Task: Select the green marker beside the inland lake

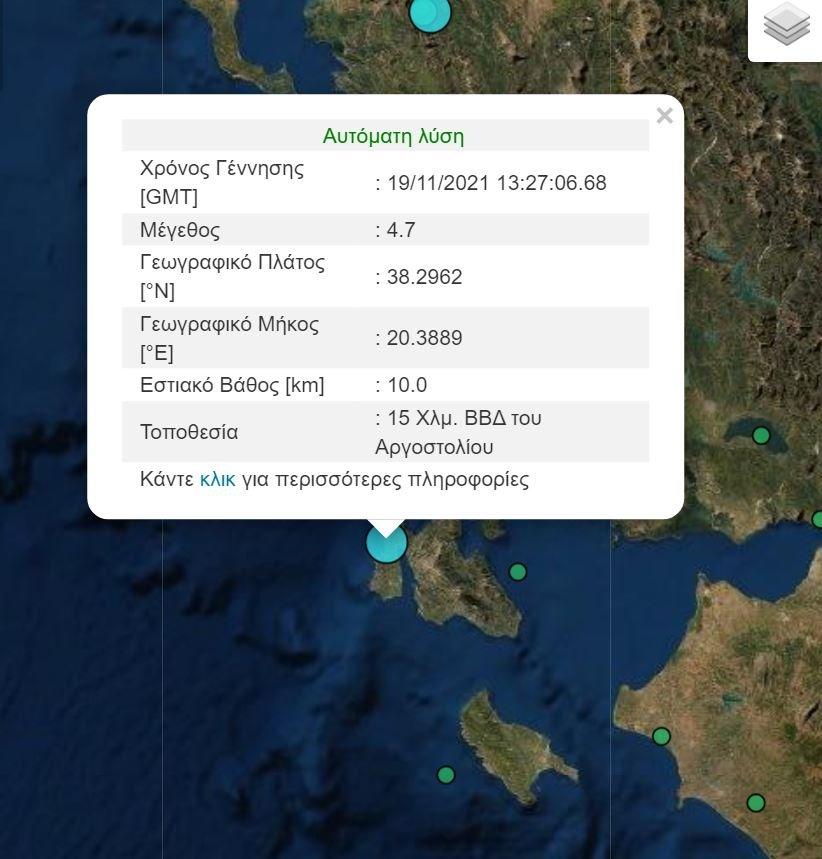Action: click(x=760, y=435)
